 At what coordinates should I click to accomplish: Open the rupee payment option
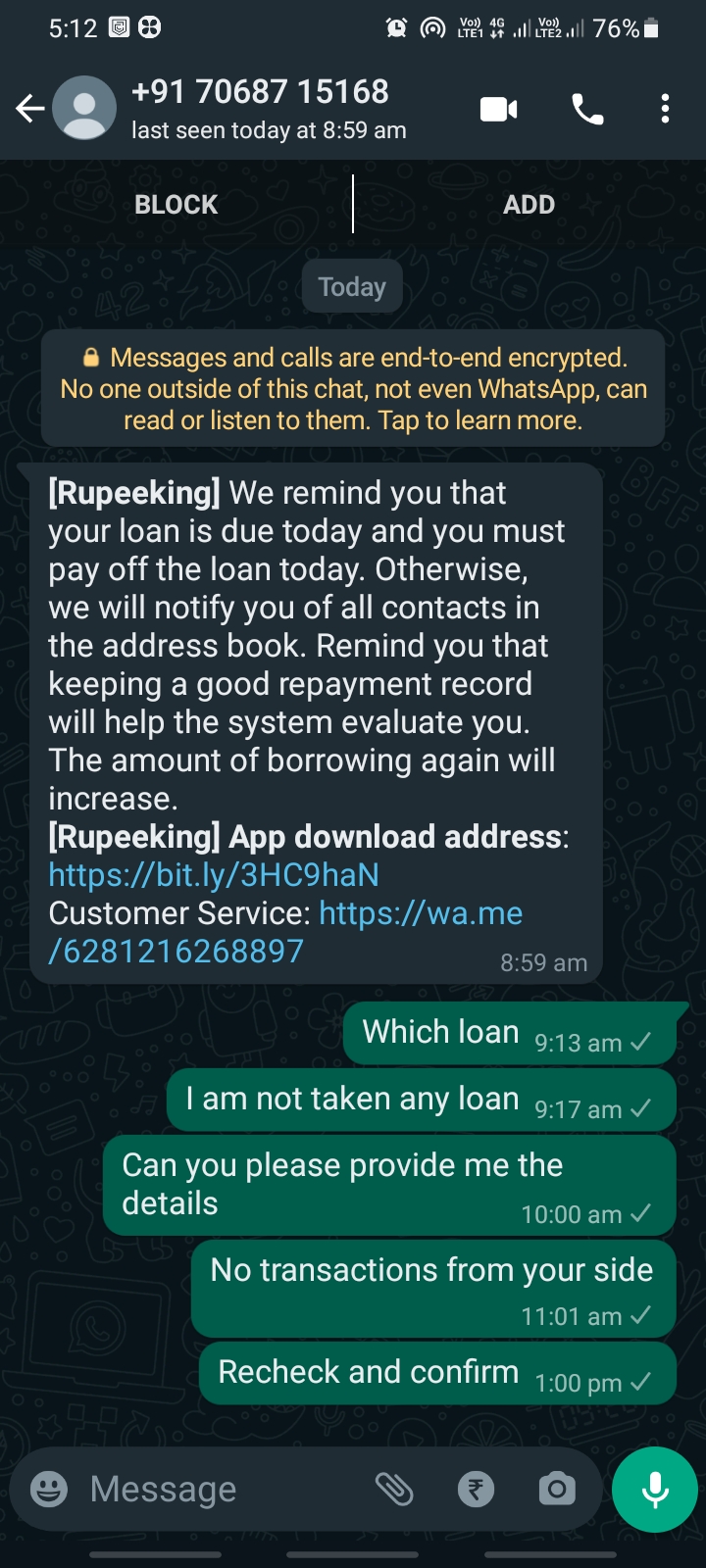pos(476,1490)
